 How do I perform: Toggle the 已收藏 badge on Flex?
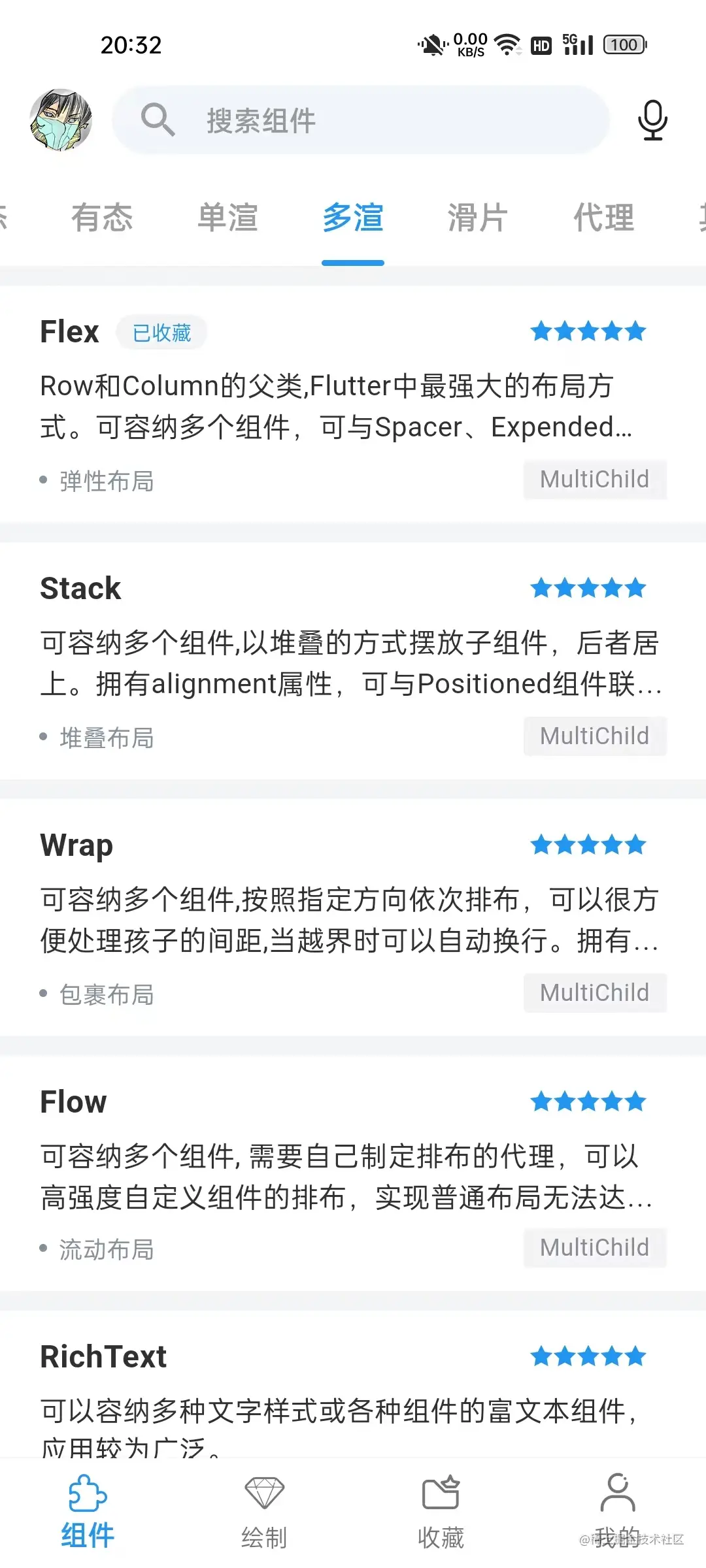pos(161,333)
